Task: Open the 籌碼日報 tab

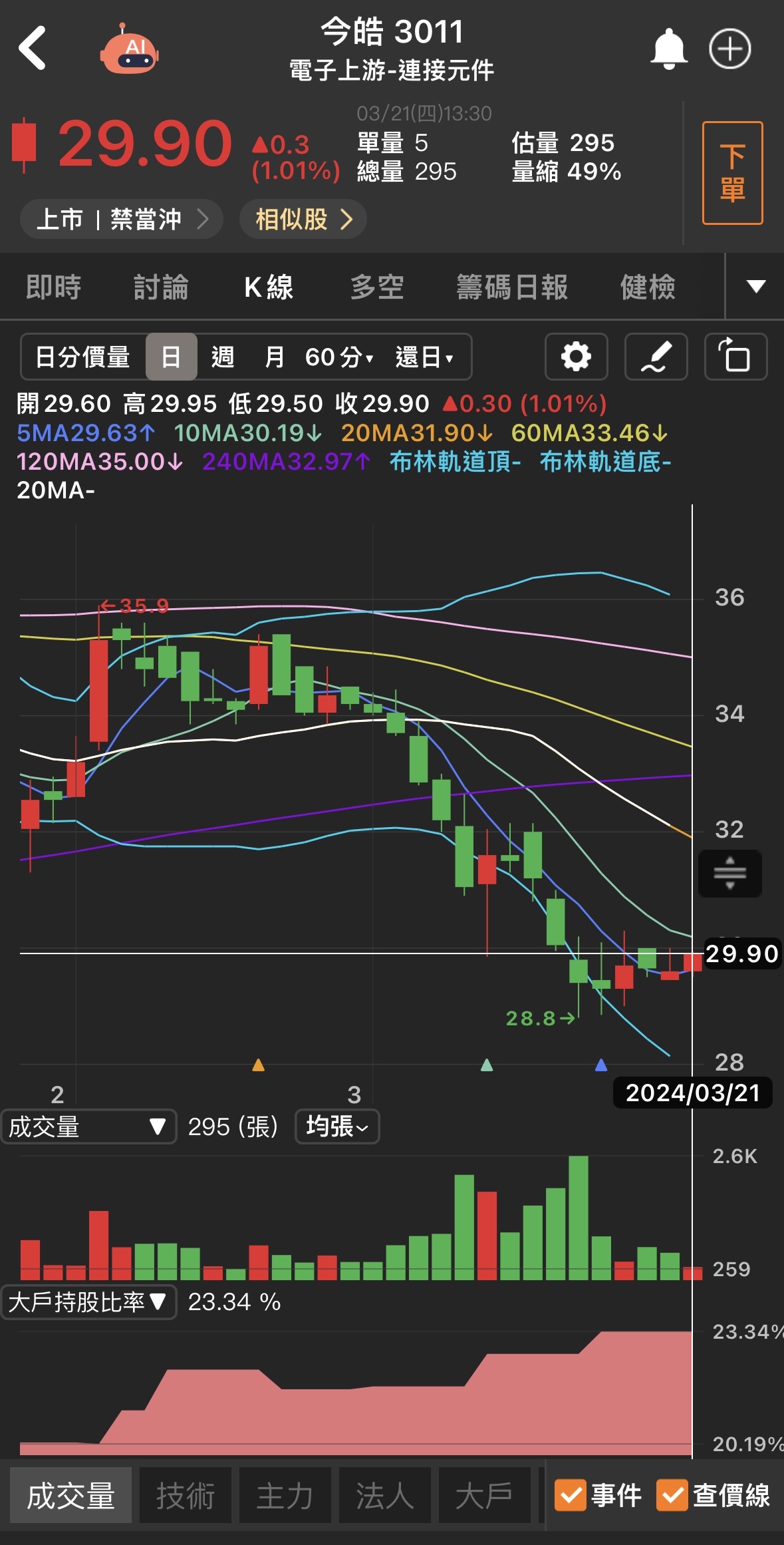Action: (x=511, y=287)
